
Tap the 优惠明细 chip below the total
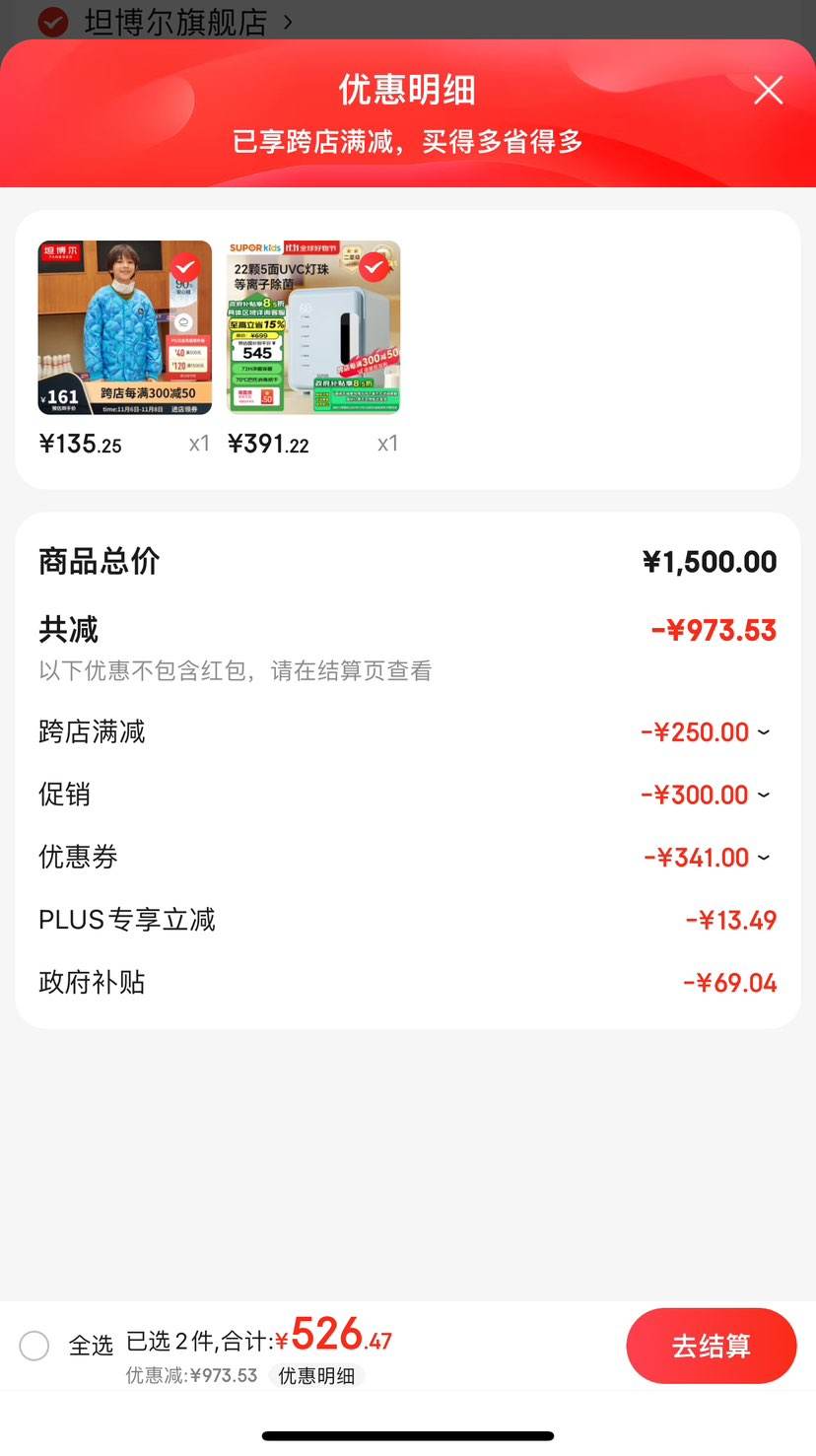coord(316,1375)
